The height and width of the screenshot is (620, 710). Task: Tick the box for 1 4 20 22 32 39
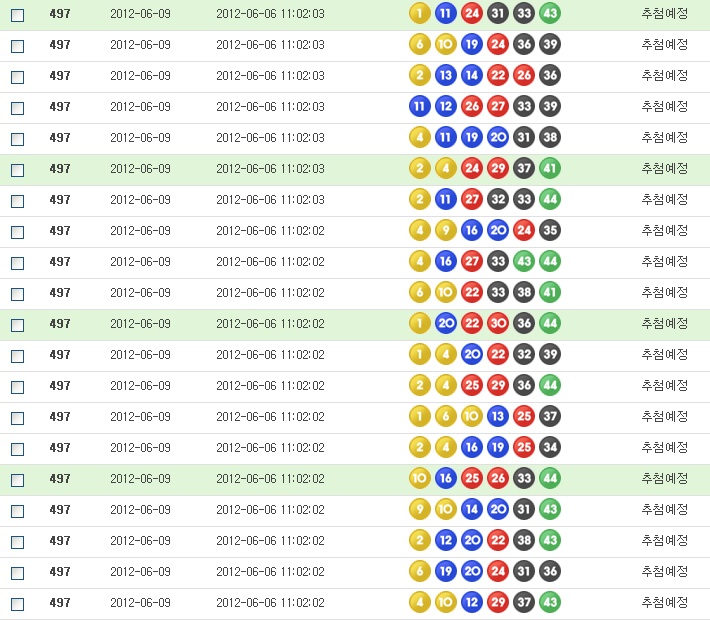tap(17, 356)
